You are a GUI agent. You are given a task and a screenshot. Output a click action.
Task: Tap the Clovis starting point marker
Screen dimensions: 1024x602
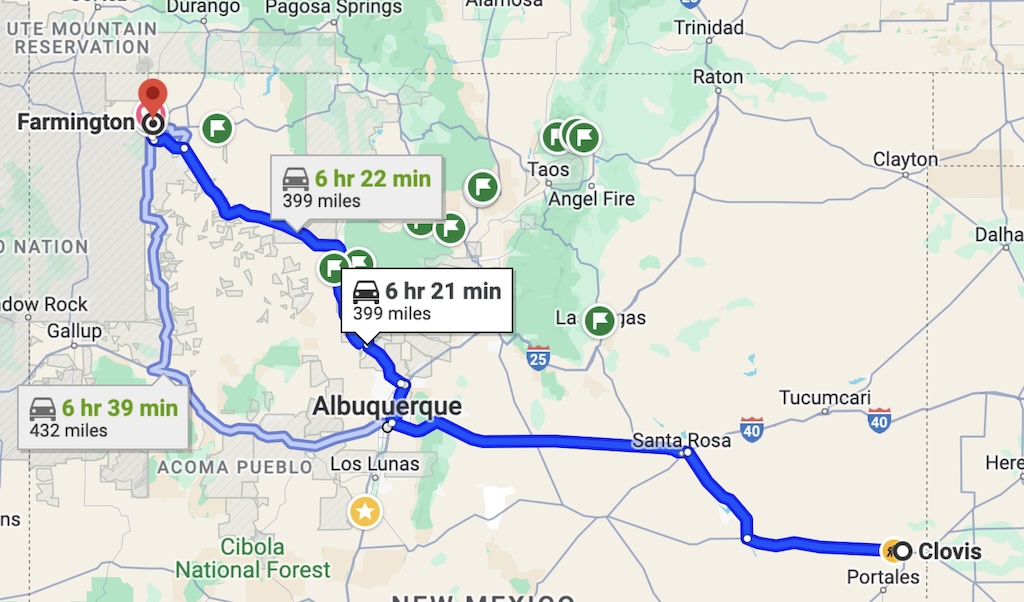pos(902,551)
